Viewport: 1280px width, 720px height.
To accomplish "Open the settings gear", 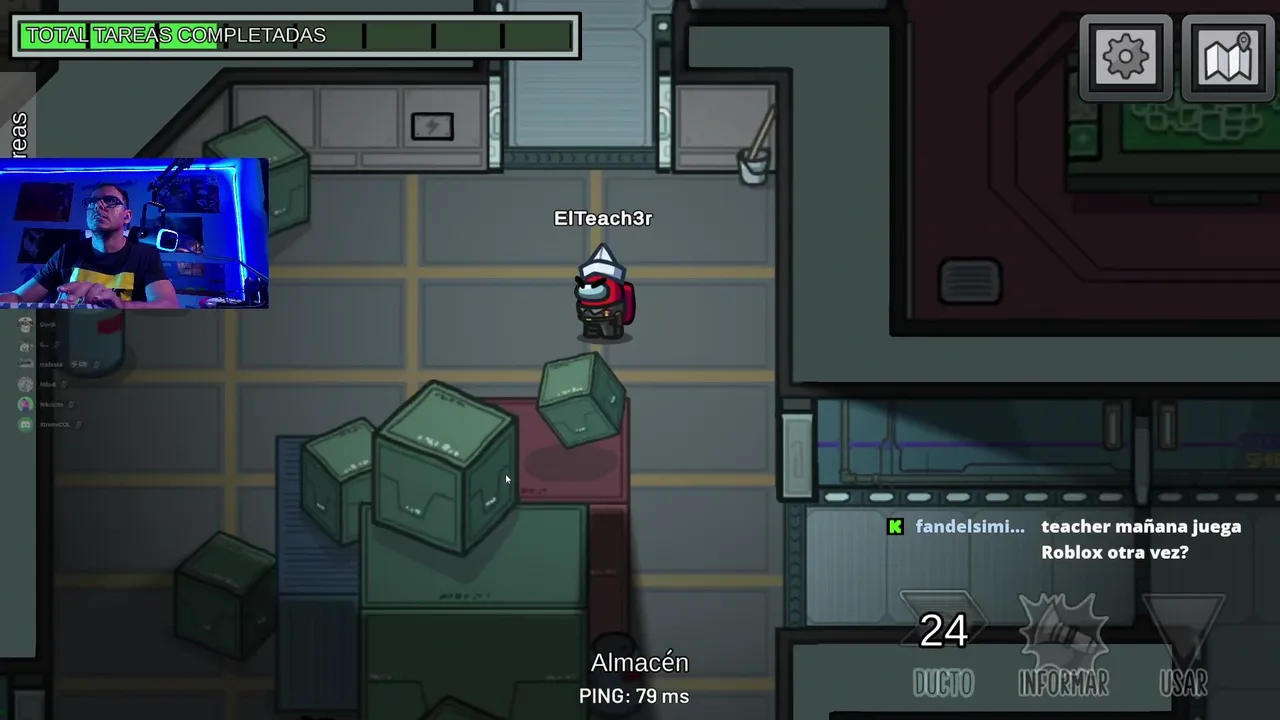I will pyautogui.click(x=1125, y=58).
